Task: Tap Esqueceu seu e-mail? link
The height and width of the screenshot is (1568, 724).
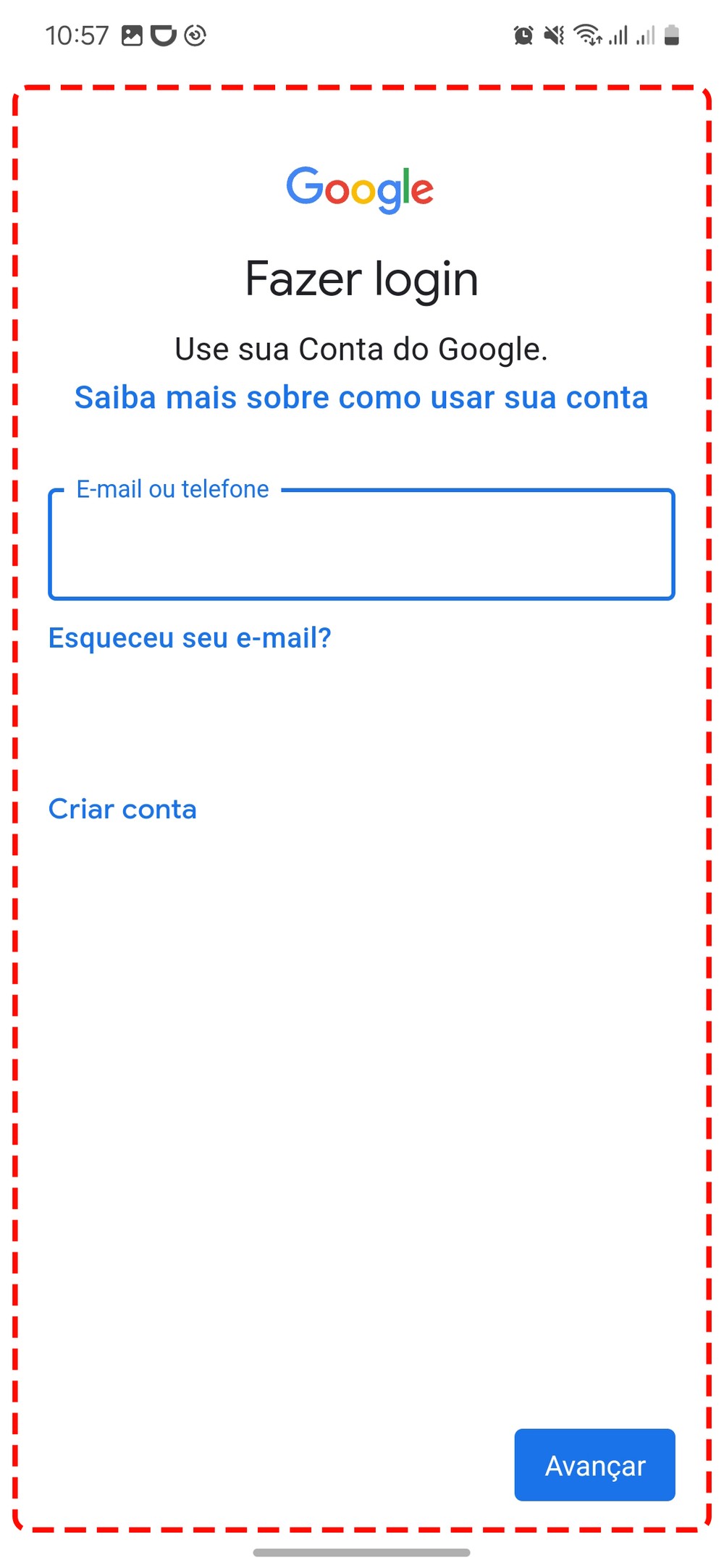Action: click(x=190, y=637)
